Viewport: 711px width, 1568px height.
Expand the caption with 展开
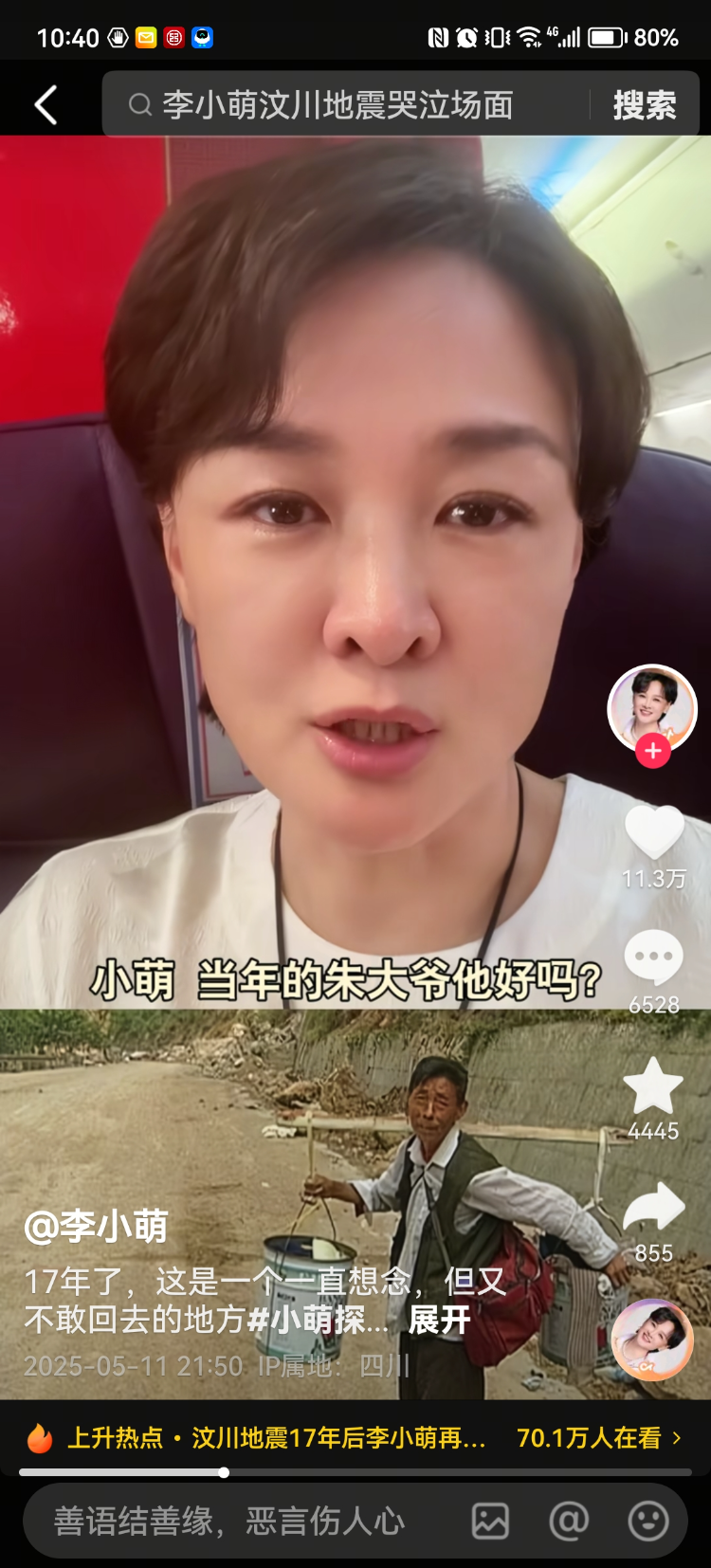point(439,1320)
